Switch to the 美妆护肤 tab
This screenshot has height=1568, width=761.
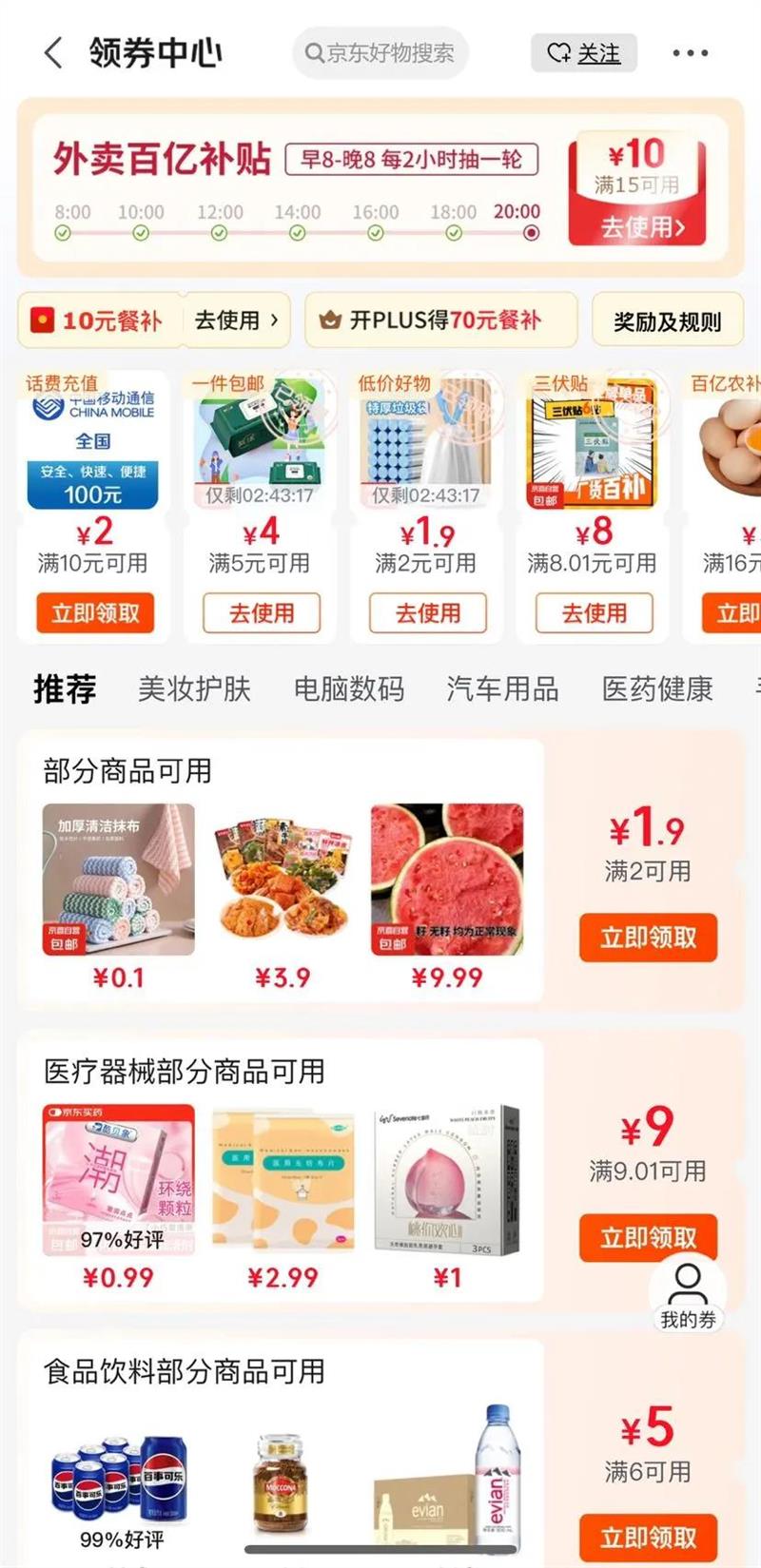pyautogui.click(x=194, y=688)
